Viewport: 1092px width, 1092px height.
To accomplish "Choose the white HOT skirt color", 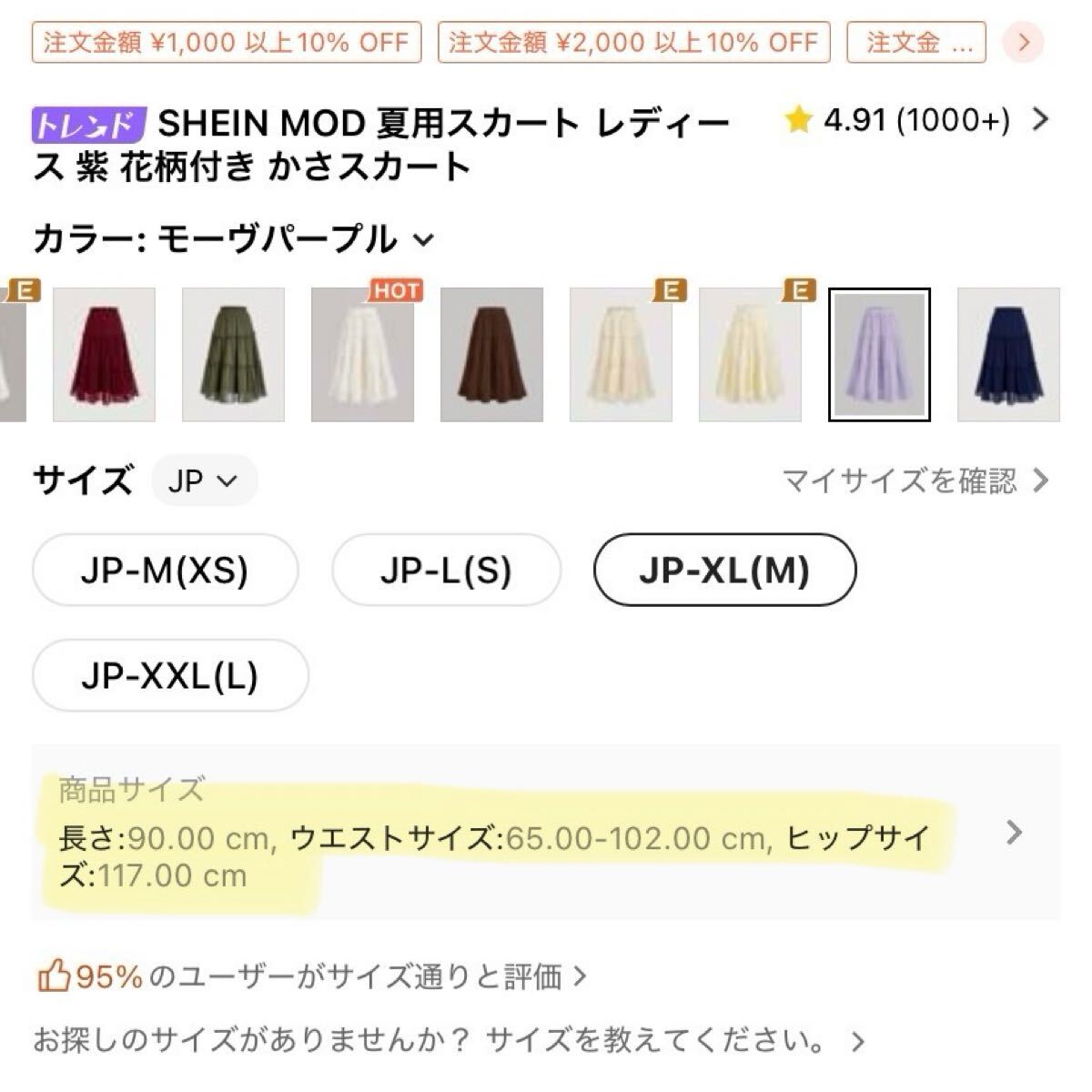I will point(362,355).
